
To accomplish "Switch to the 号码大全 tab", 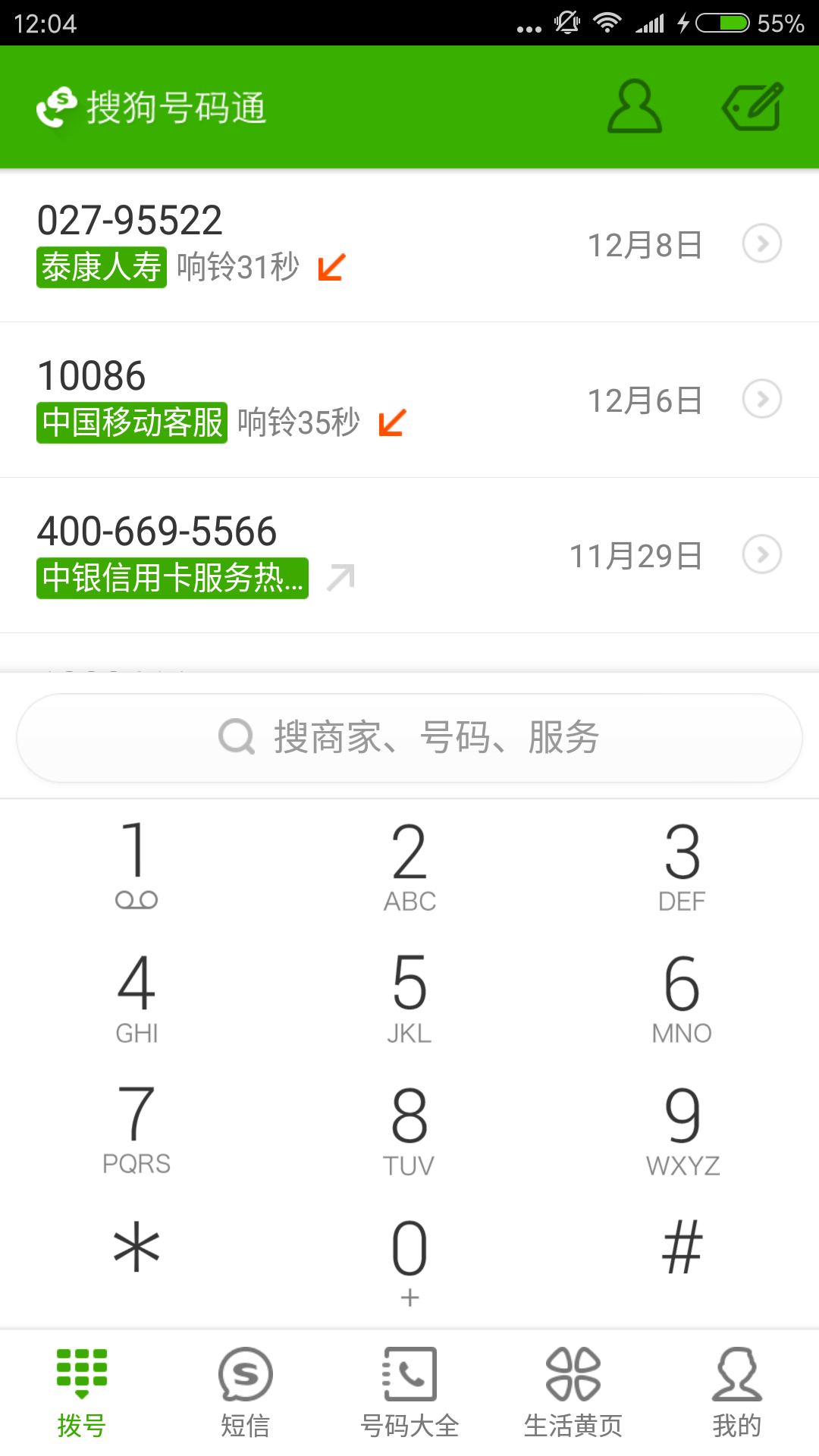I will coord(409,1392).
